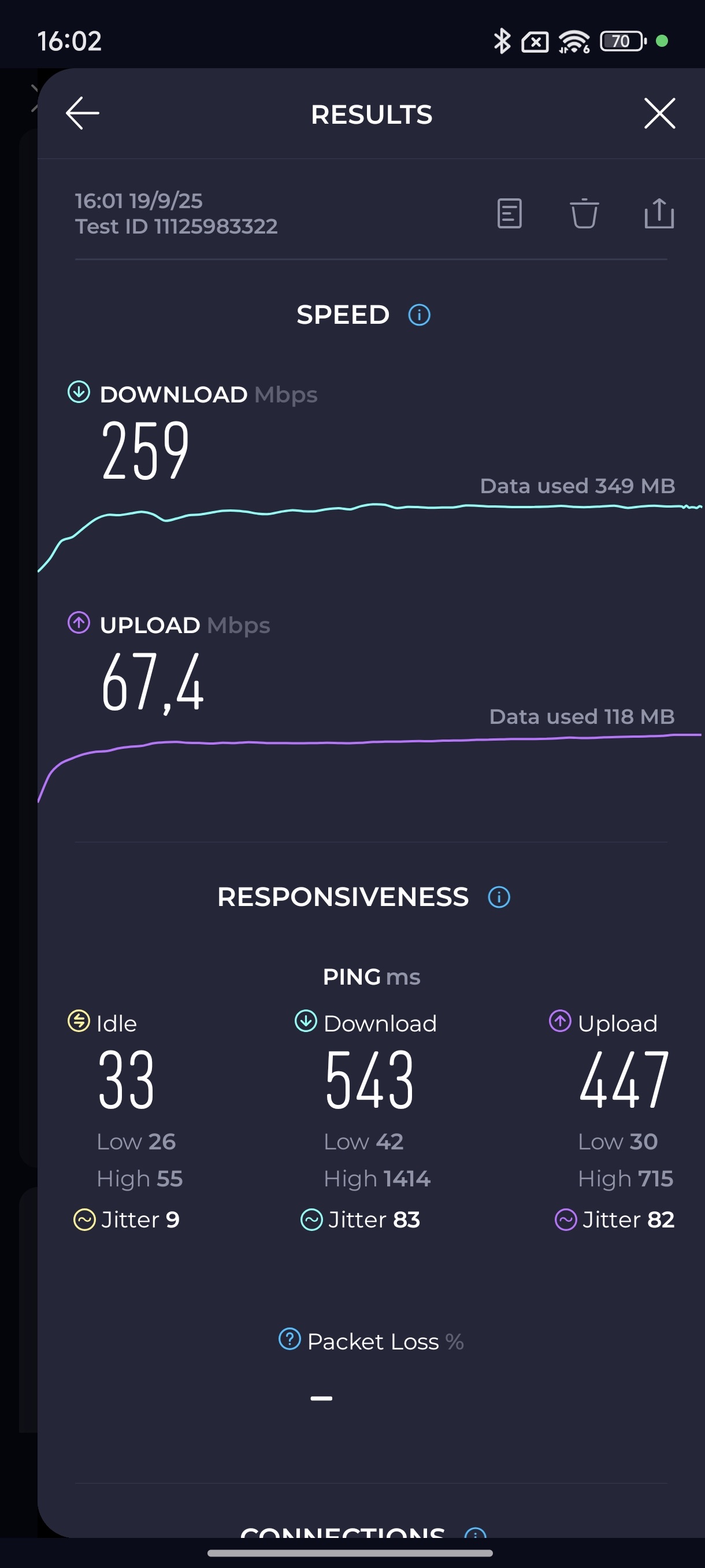Tap the Download ping arrow icon
Image resolution: width=705 pixels, height=1568 pixels.
pyautogui.click(x=305, y=1022)
